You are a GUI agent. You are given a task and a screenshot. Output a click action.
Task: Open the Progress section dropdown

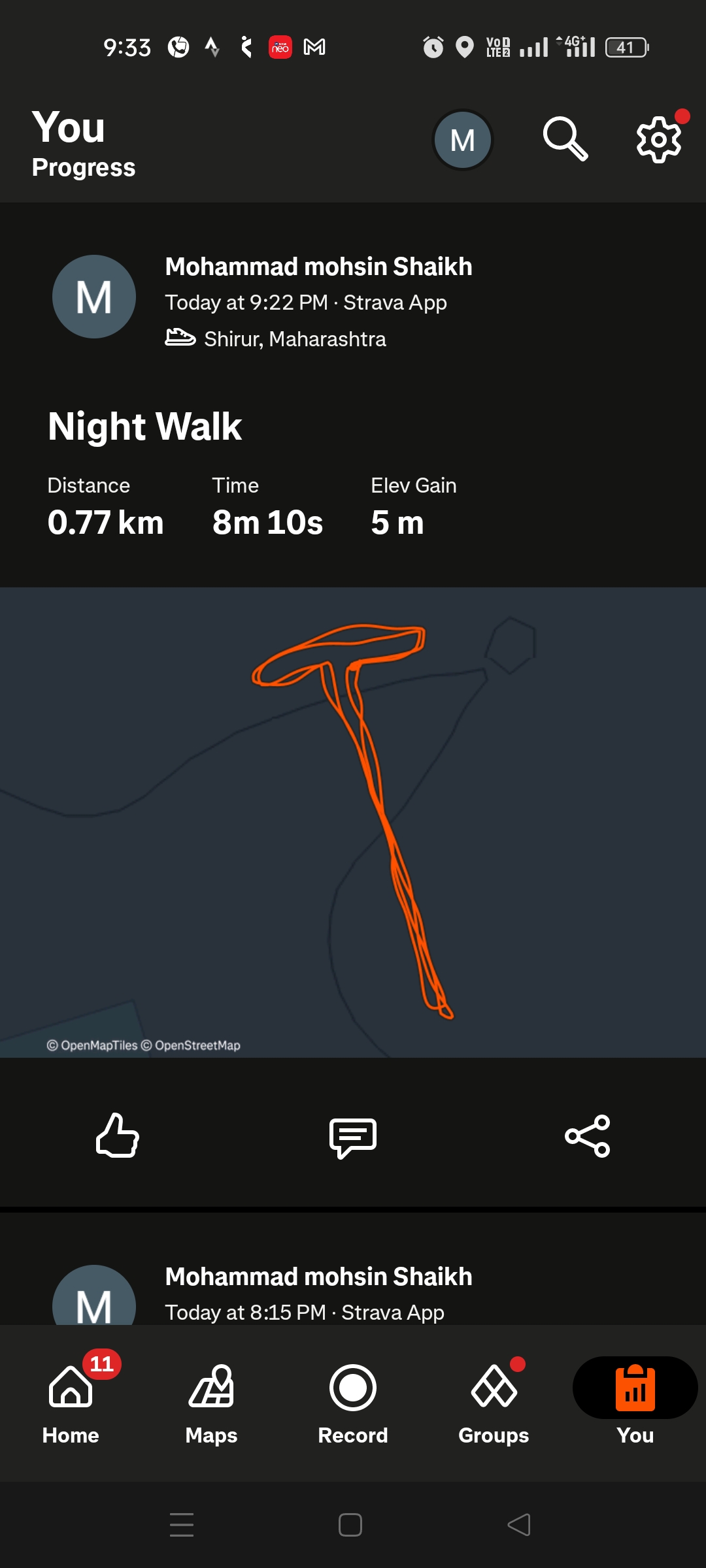tap(84, 167)
